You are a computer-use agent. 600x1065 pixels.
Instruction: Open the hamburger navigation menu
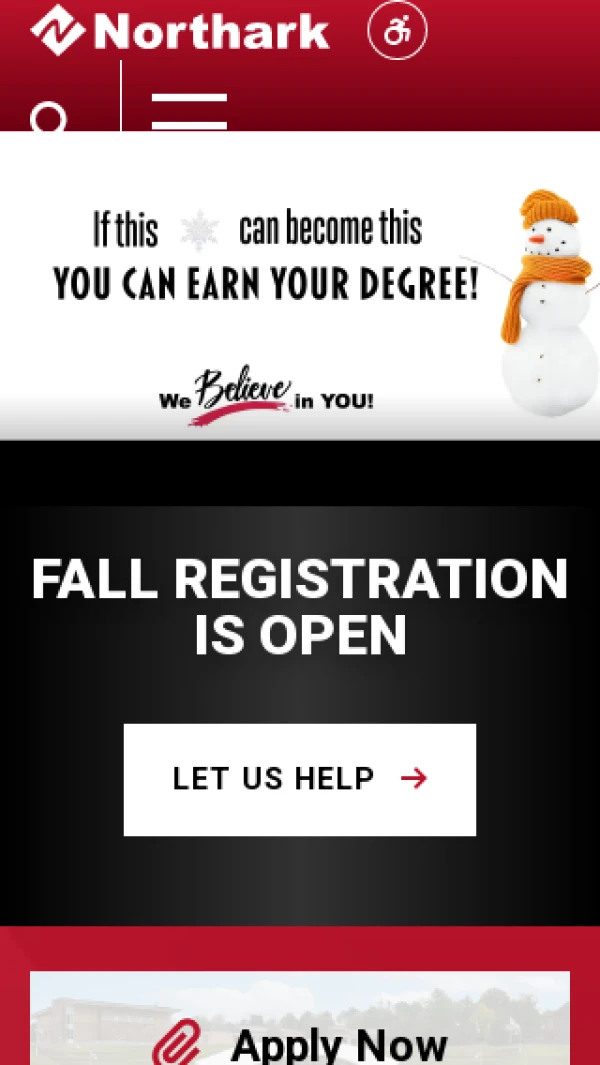pos(189,111)
